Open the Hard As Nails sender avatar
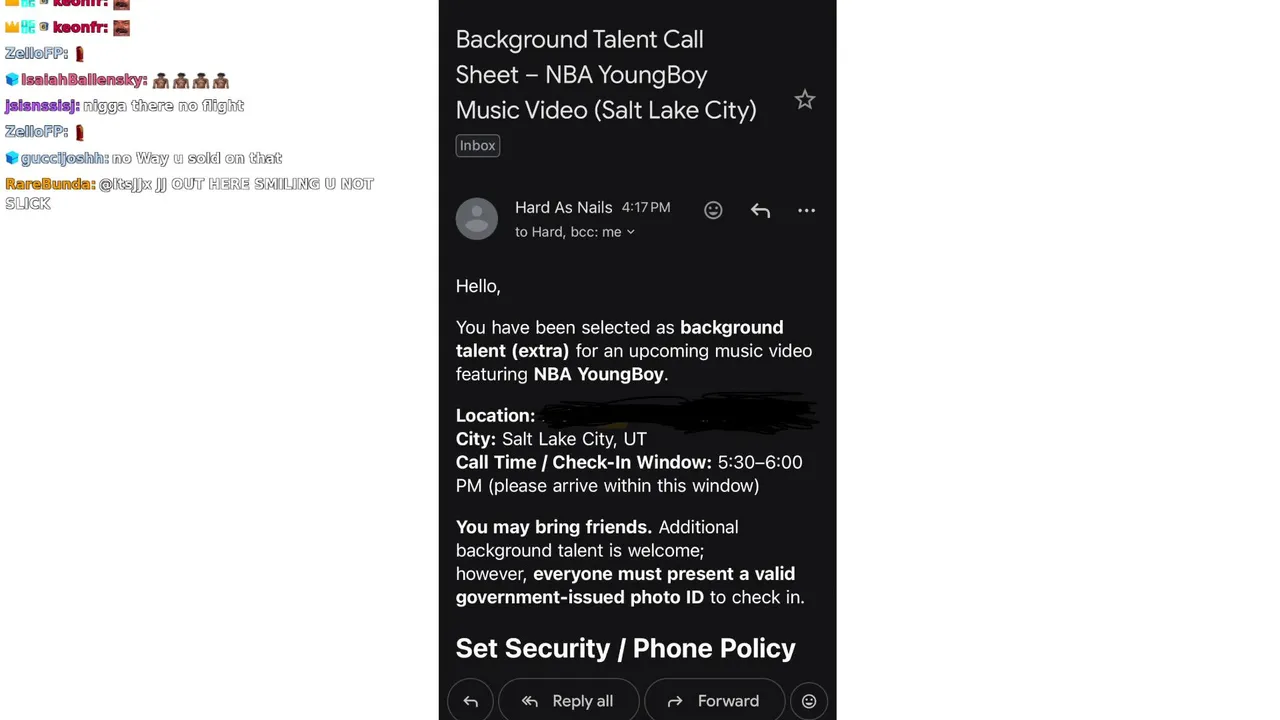The height and width of the screenshot is (720, 1280). (x=477, y=219)
